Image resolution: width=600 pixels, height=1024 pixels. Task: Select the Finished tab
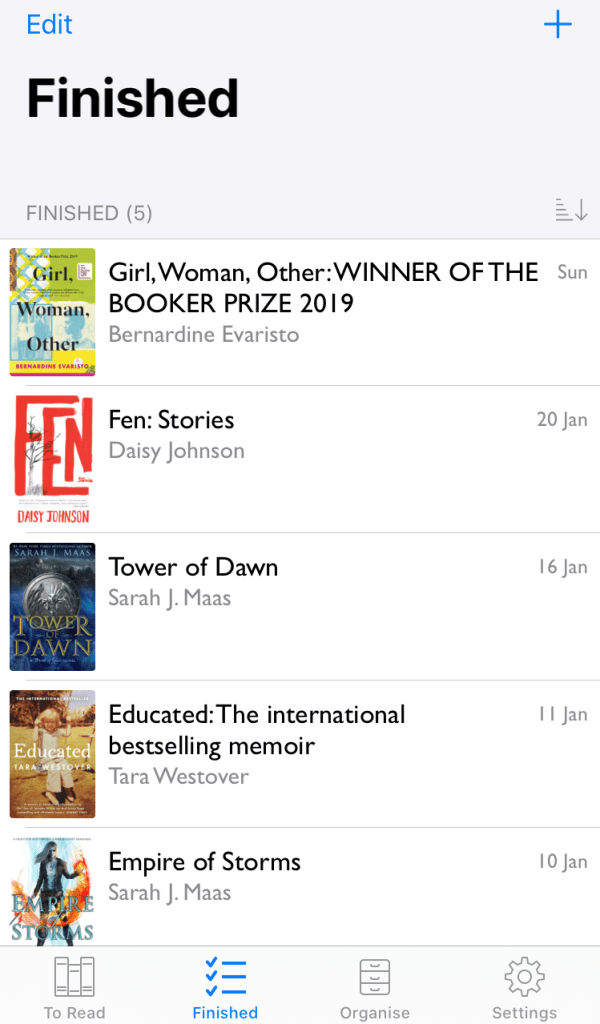[225, 987]
